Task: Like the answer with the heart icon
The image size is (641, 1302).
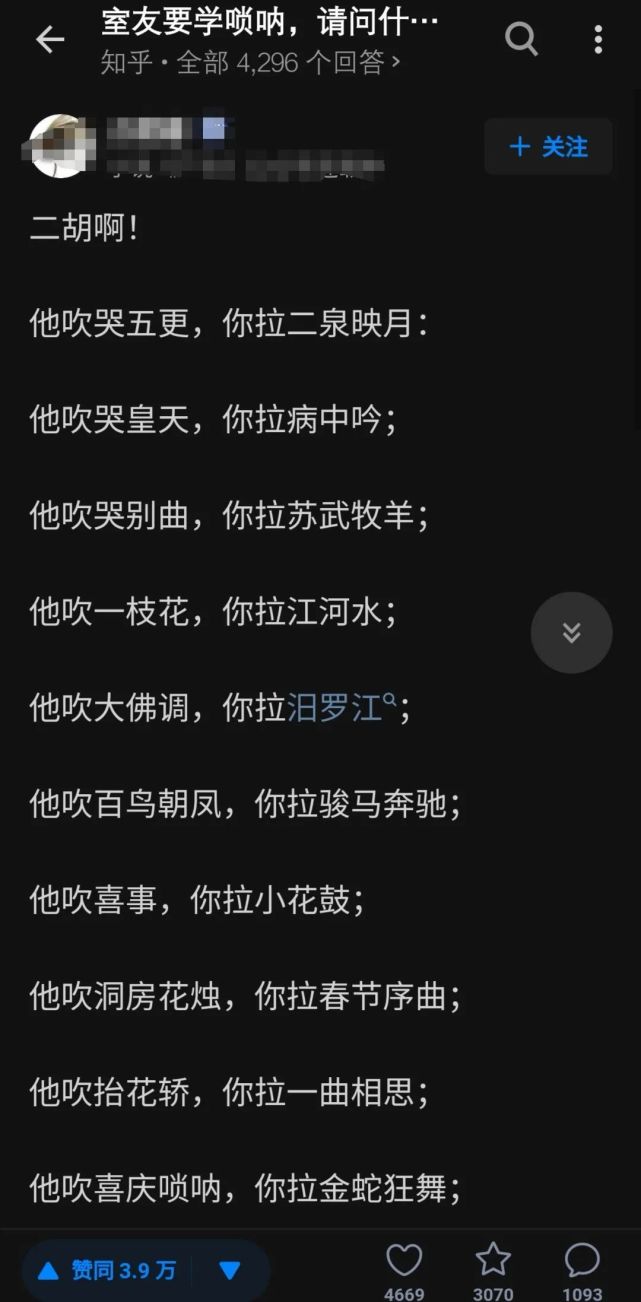Action: (404, 1262)
